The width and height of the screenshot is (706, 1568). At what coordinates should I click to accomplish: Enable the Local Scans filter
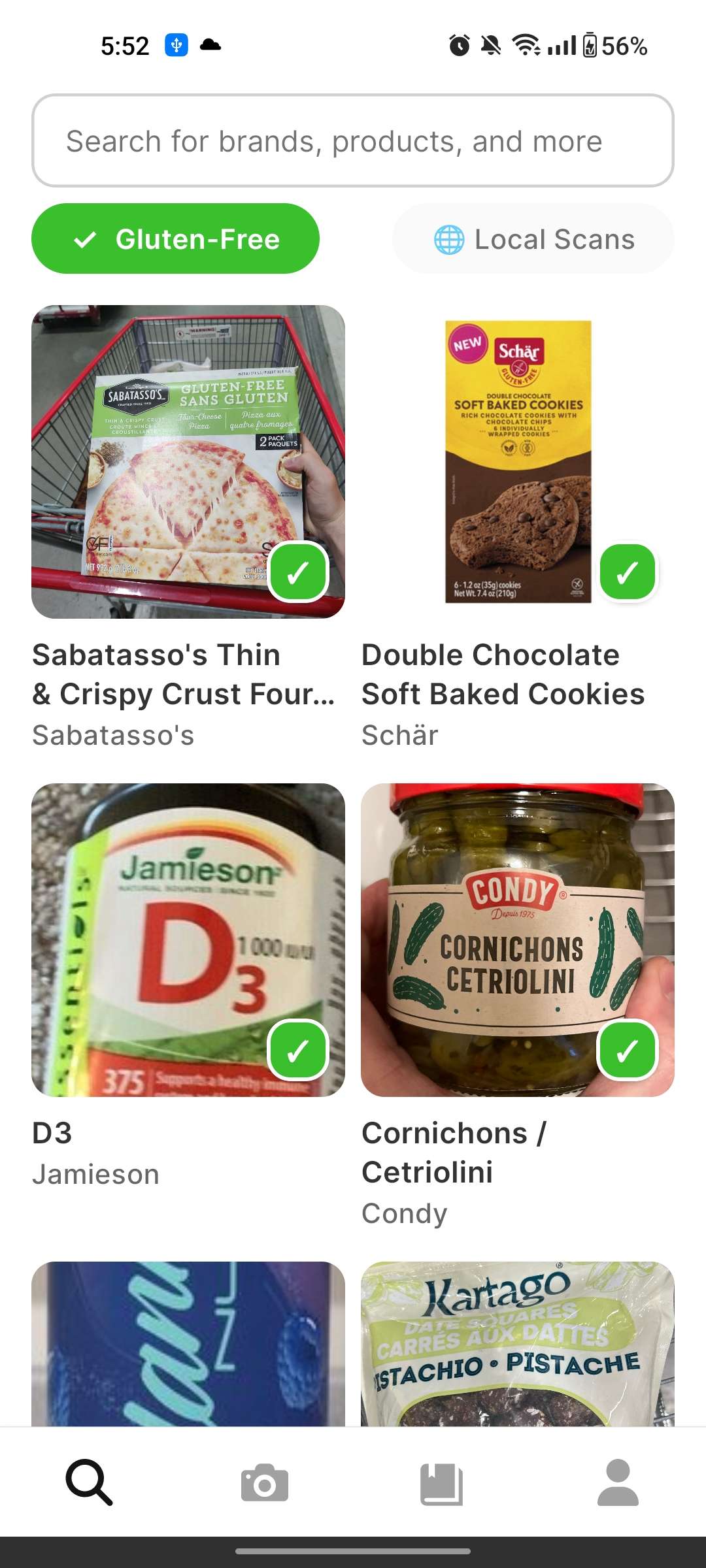[532, 239]
